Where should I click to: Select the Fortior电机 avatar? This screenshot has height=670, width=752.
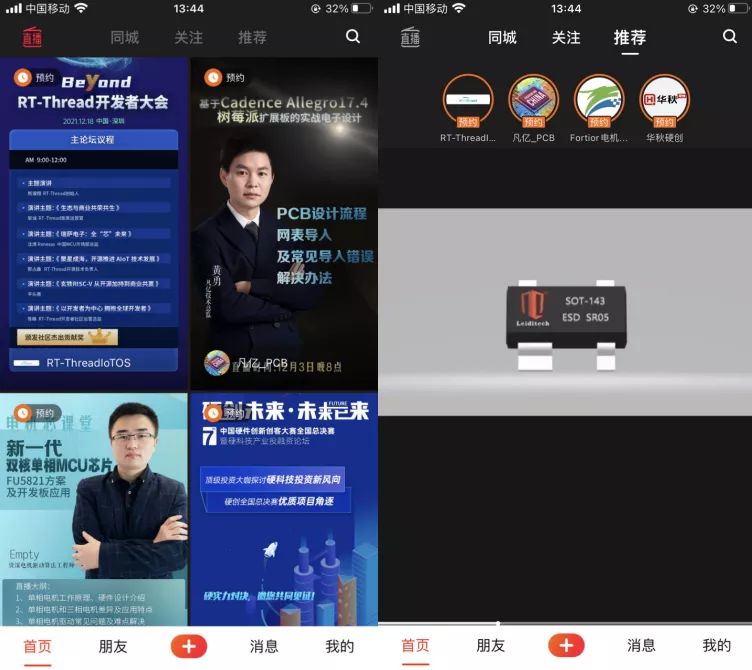coord(599,101)
